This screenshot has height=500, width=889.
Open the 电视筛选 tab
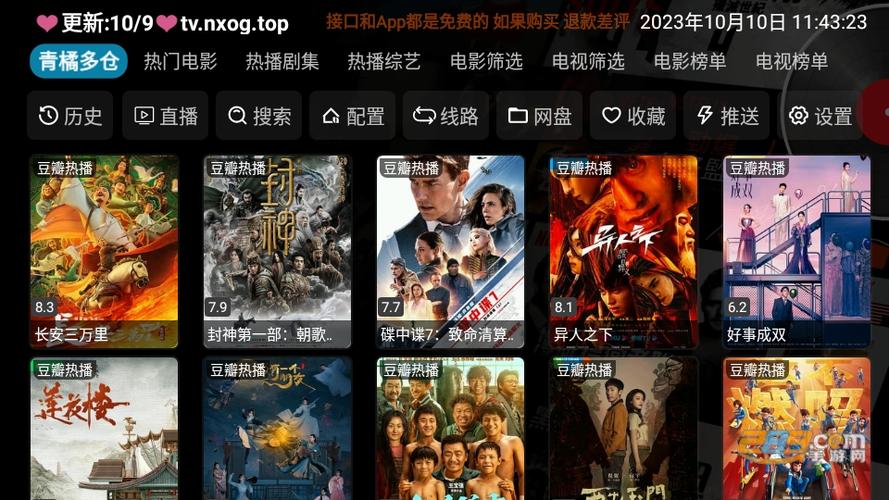[x=588, y=61]
